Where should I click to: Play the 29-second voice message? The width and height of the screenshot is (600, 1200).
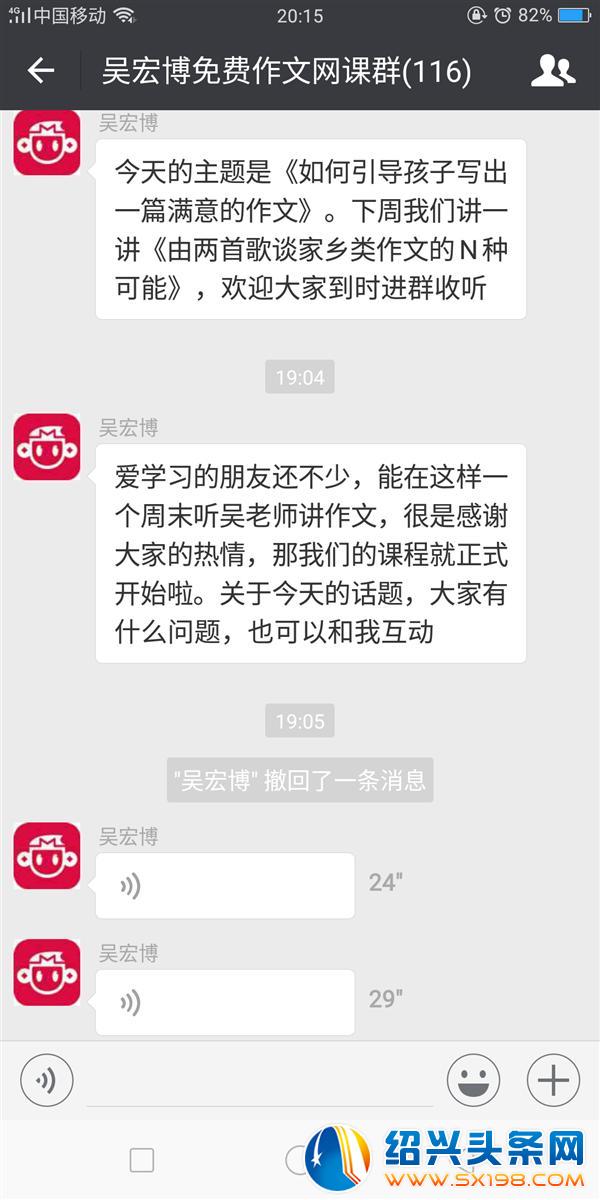click(225, 1001)
